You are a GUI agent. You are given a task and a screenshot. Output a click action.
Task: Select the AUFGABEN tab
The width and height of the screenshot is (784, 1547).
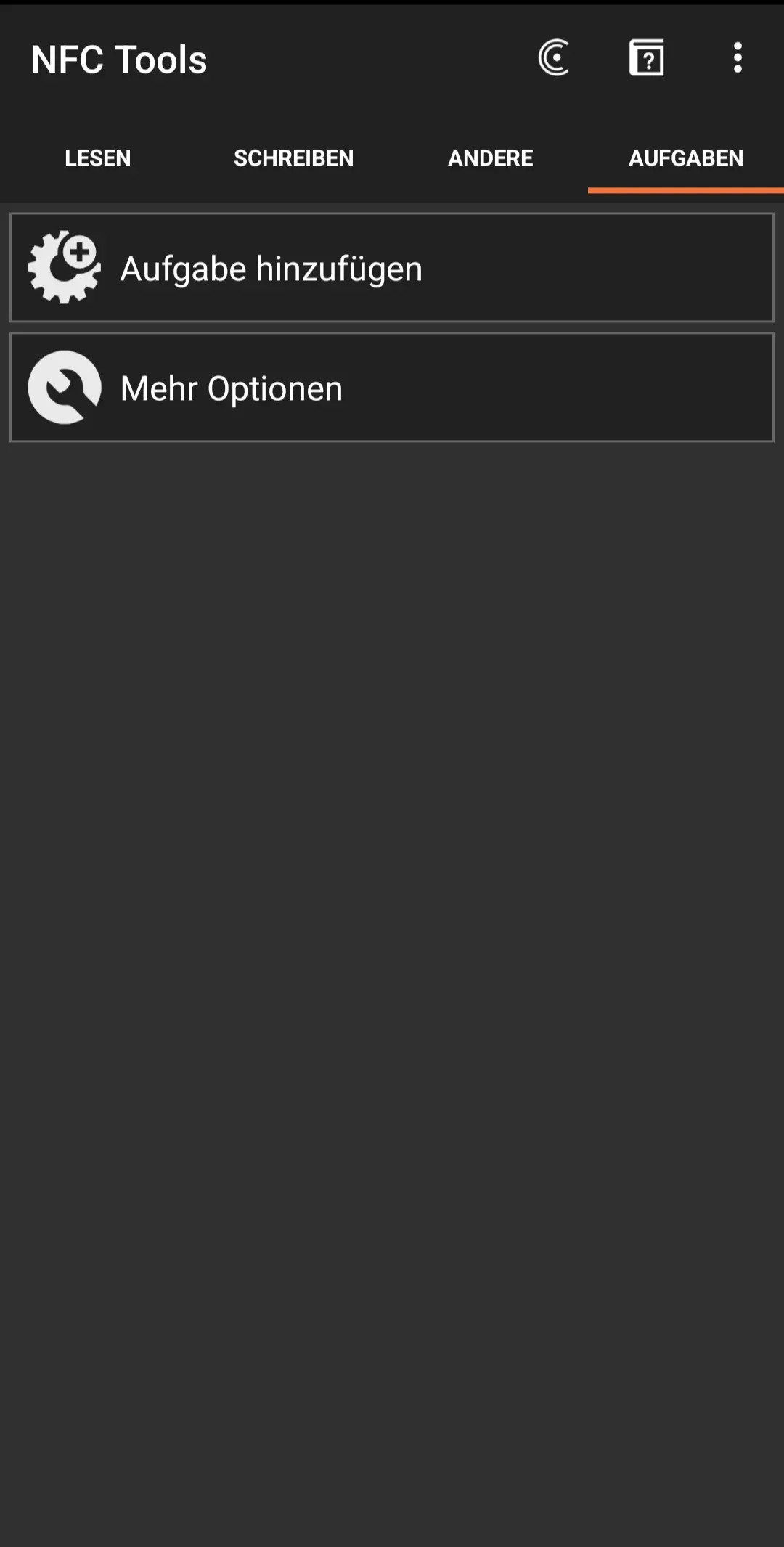[686, 158]
